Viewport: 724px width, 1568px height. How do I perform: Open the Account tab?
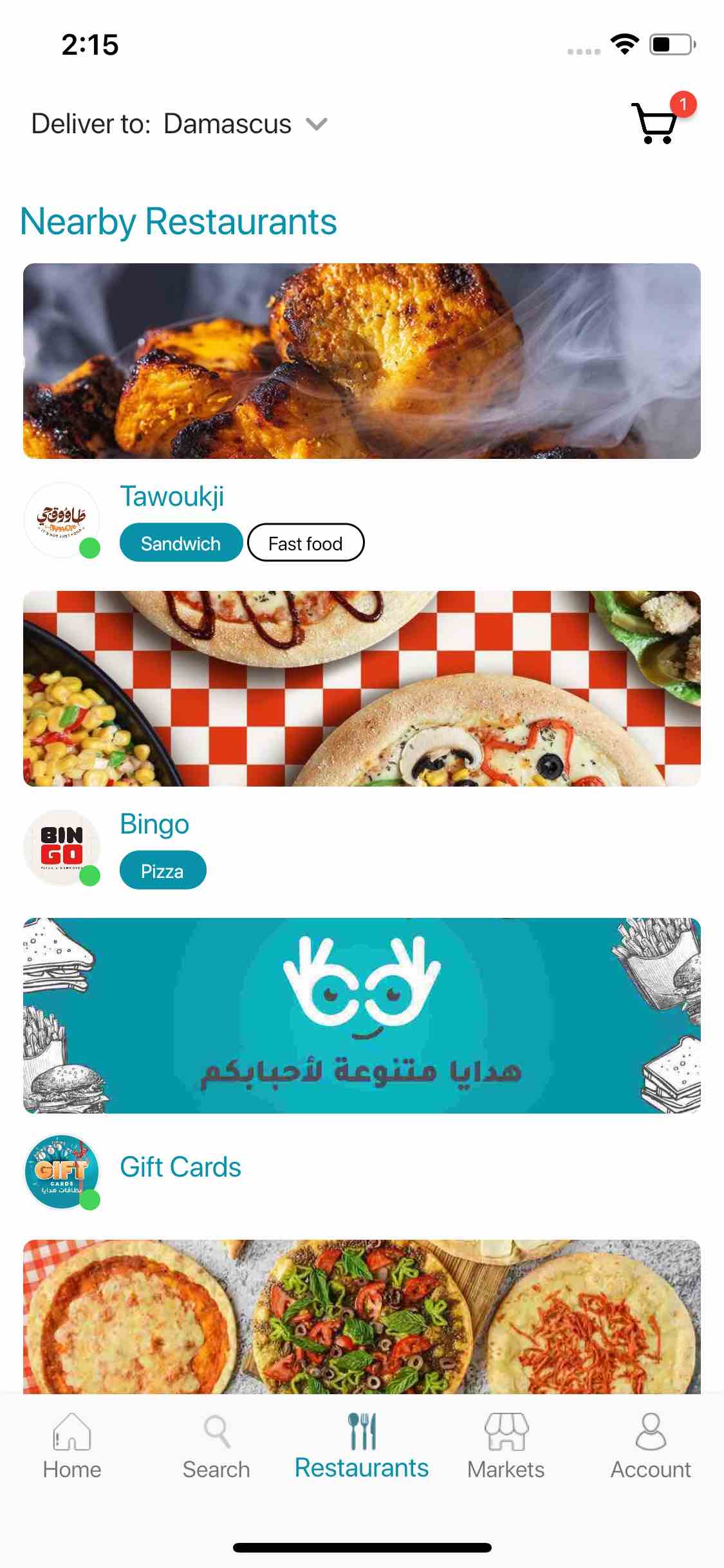(651, 1446)
